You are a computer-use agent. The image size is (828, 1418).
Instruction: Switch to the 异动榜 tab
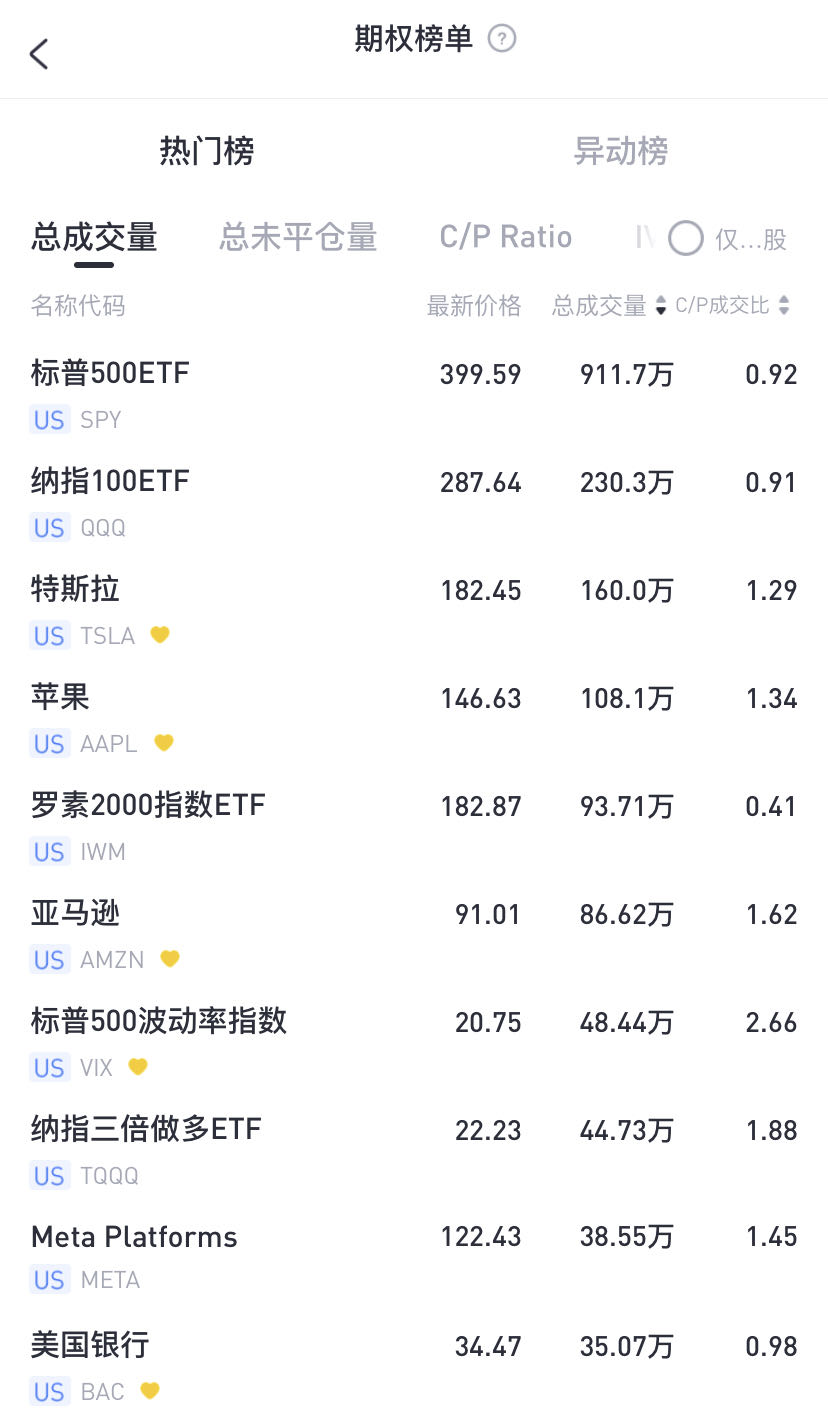pyautogui.click(x=620, y=151)
